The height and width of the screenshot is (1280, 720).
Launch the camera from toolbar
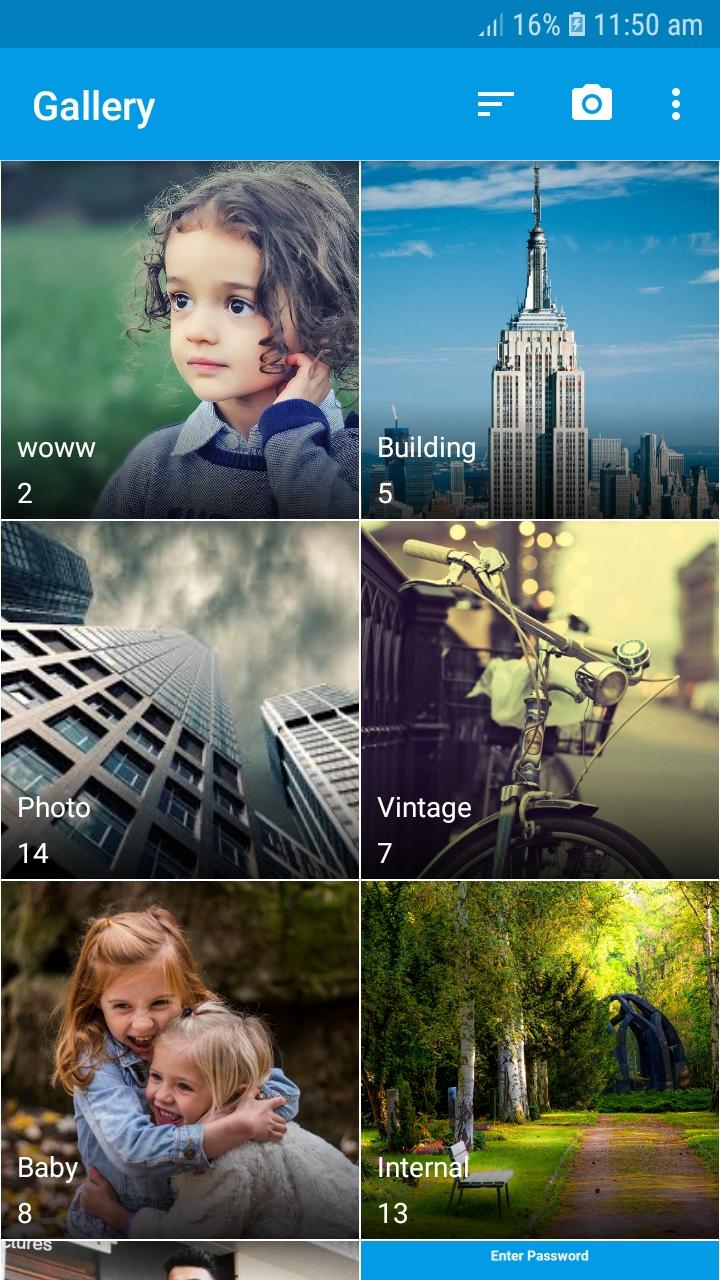click(x=591, y=104)
